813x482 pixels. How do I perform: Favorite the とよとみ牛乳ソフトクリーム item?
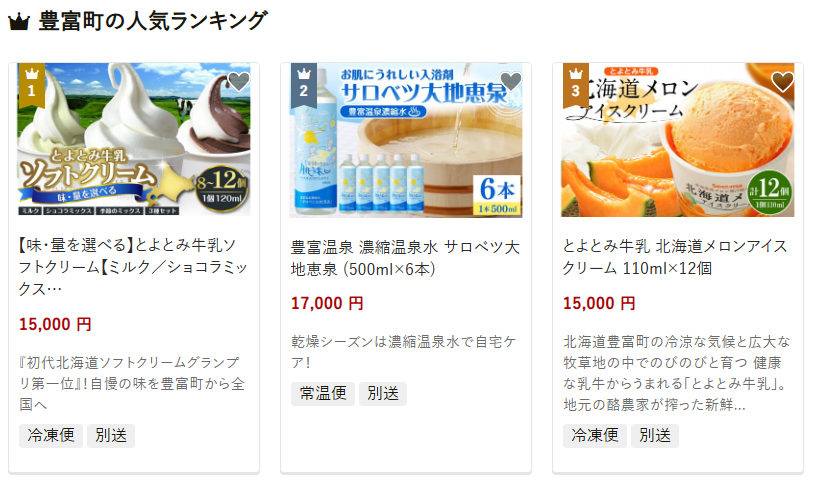click(x=238, y=82)
